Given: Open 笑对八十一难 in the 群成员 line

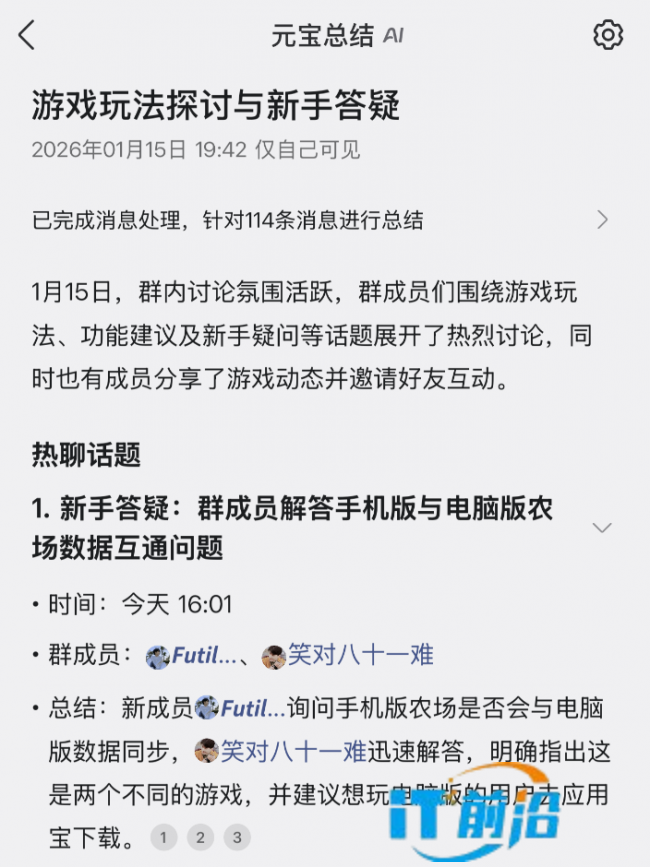Looking at the screenshot, I should point(347,656).
